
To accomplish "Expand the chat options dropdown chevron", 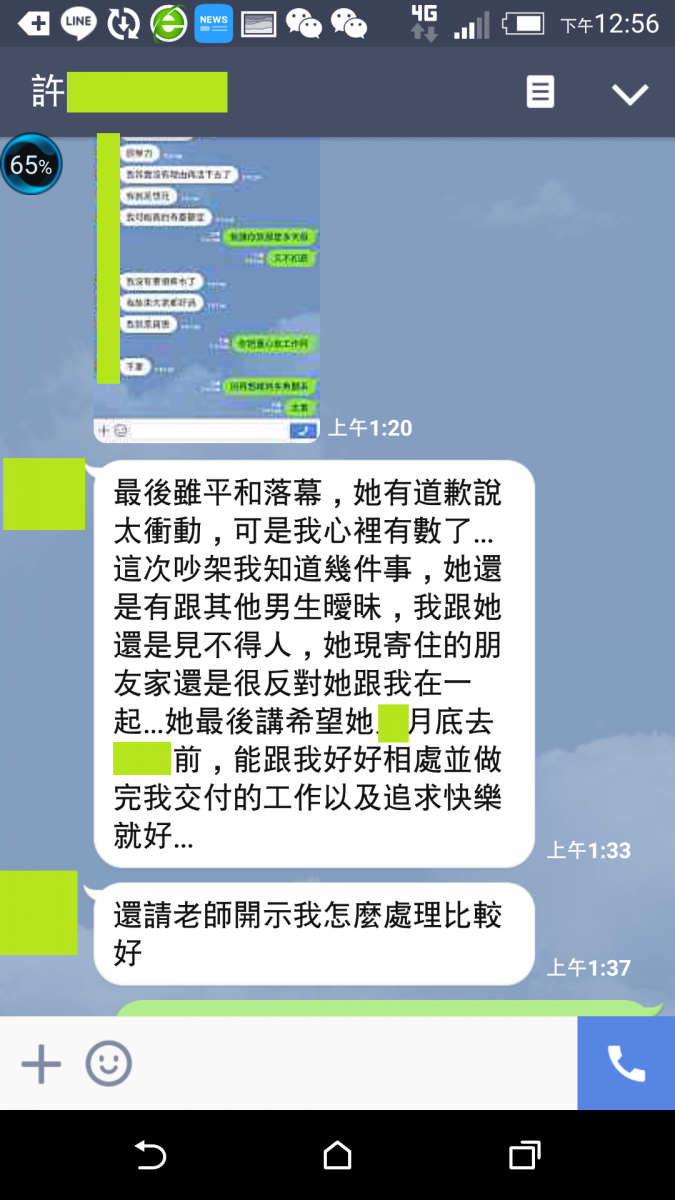I will pyautogui.click(x=630, y=94).
